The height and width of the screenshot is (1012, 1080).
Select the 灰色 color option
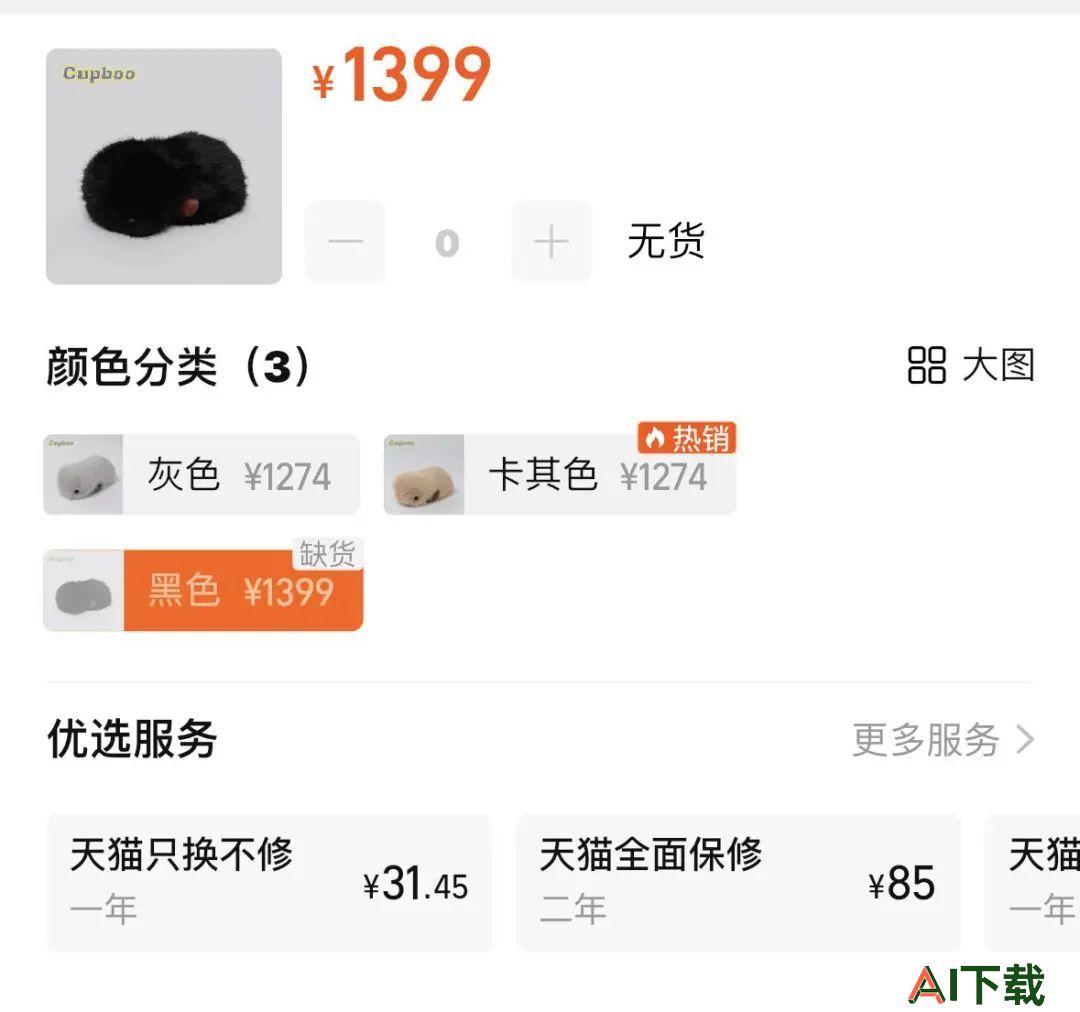point(201,475)
